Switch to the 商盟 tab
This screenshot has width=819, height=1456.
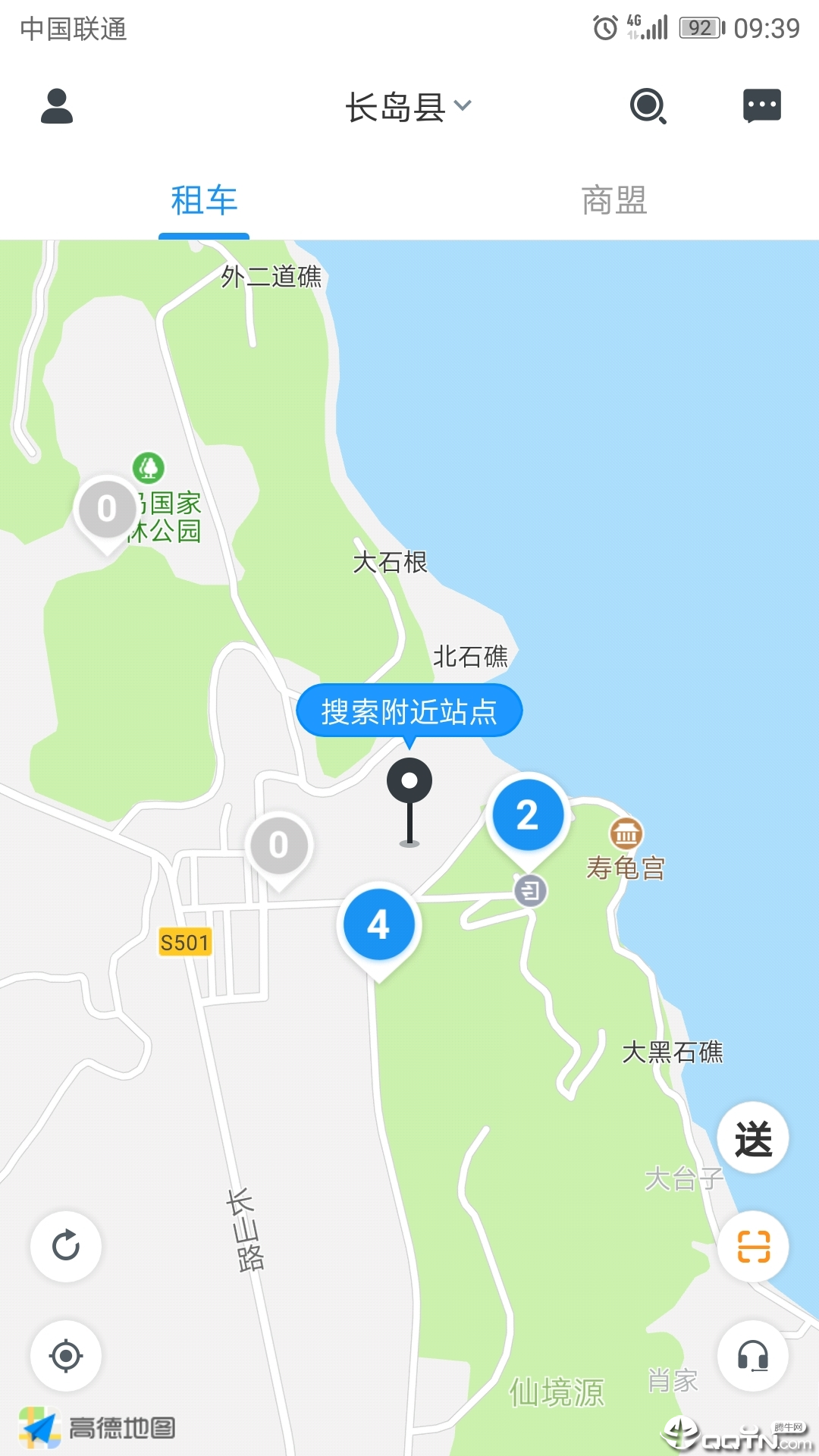[x=614, y=199]
